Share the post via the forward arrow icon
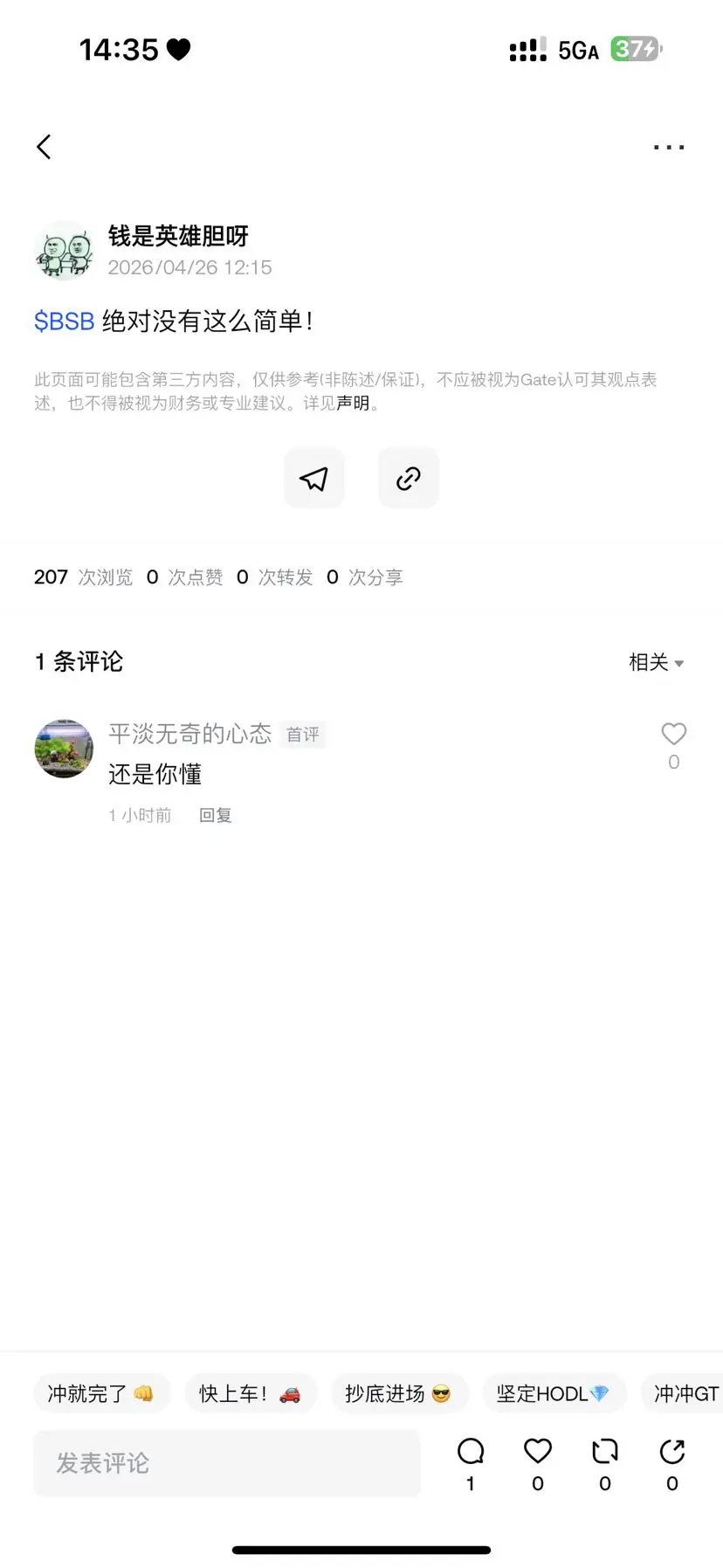 [671, 1452]
